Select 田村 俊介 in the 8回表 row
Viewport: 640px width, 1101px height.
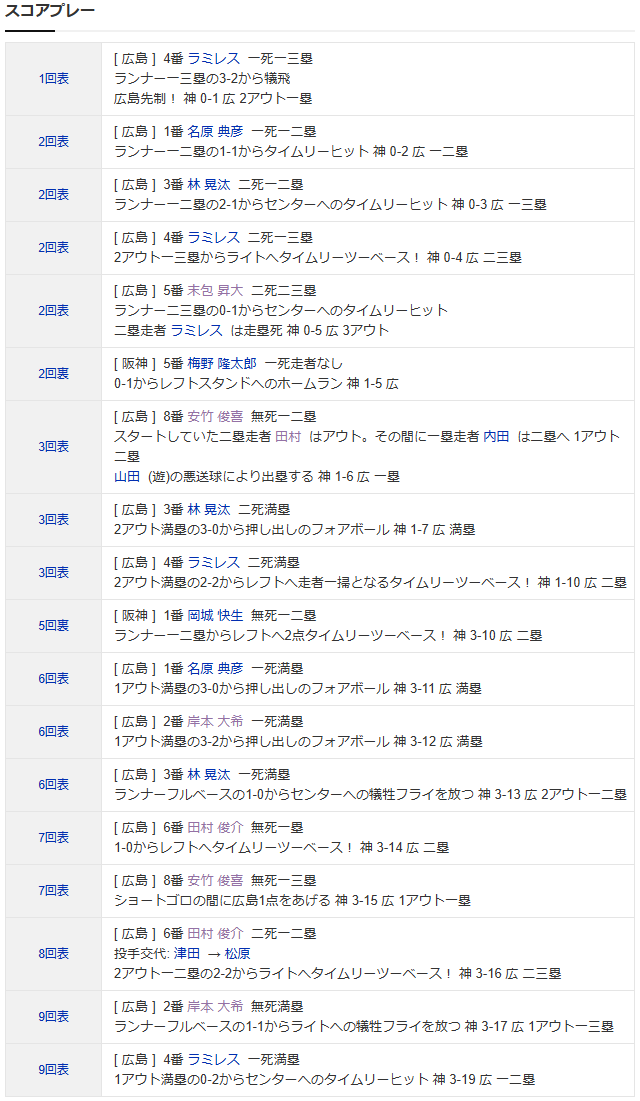point(215,934)
